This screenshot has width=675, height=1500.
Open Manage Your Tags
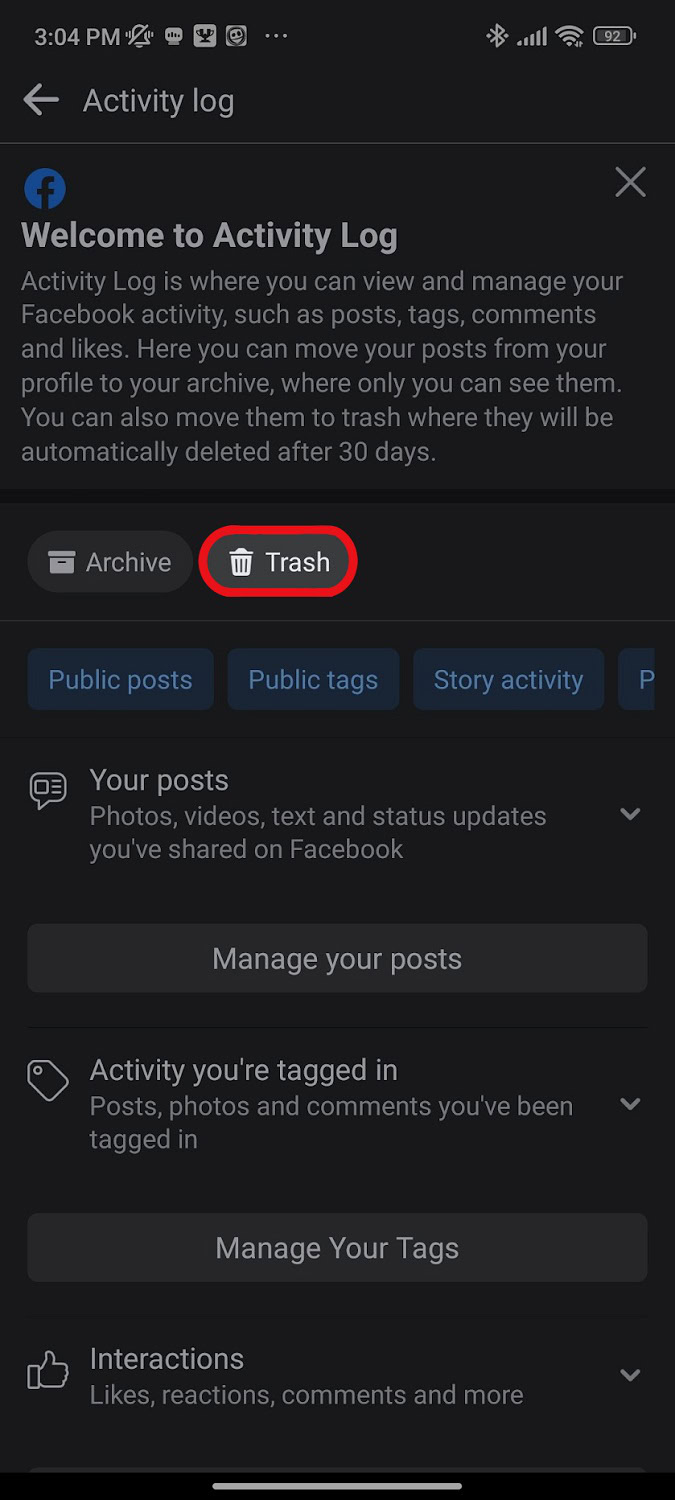pos(337,1247)
